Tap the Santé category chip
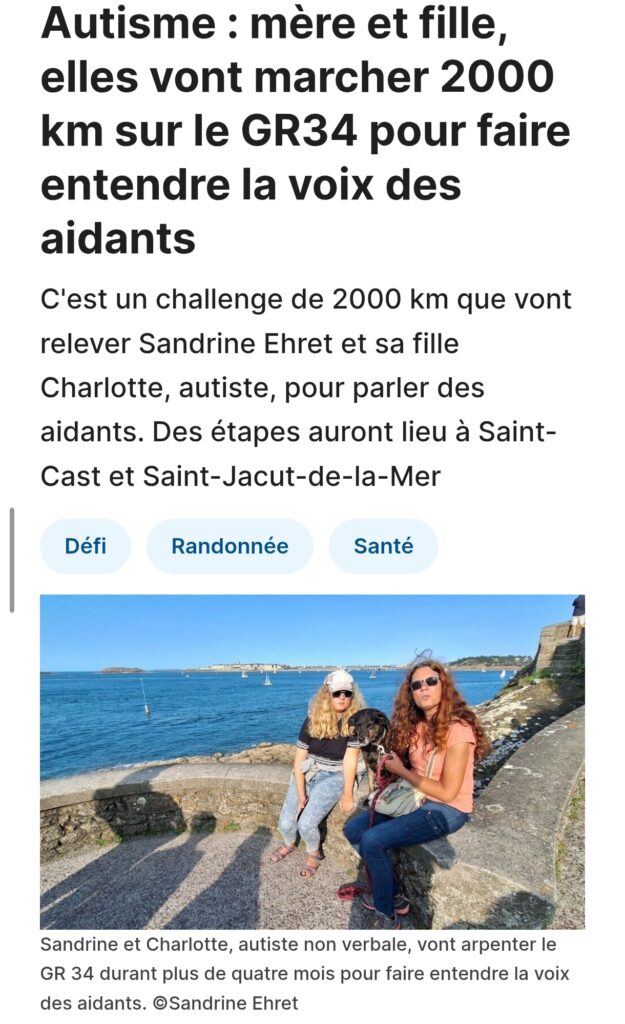This screenshot has height=1024, width=625. click(x=383, y=546)
